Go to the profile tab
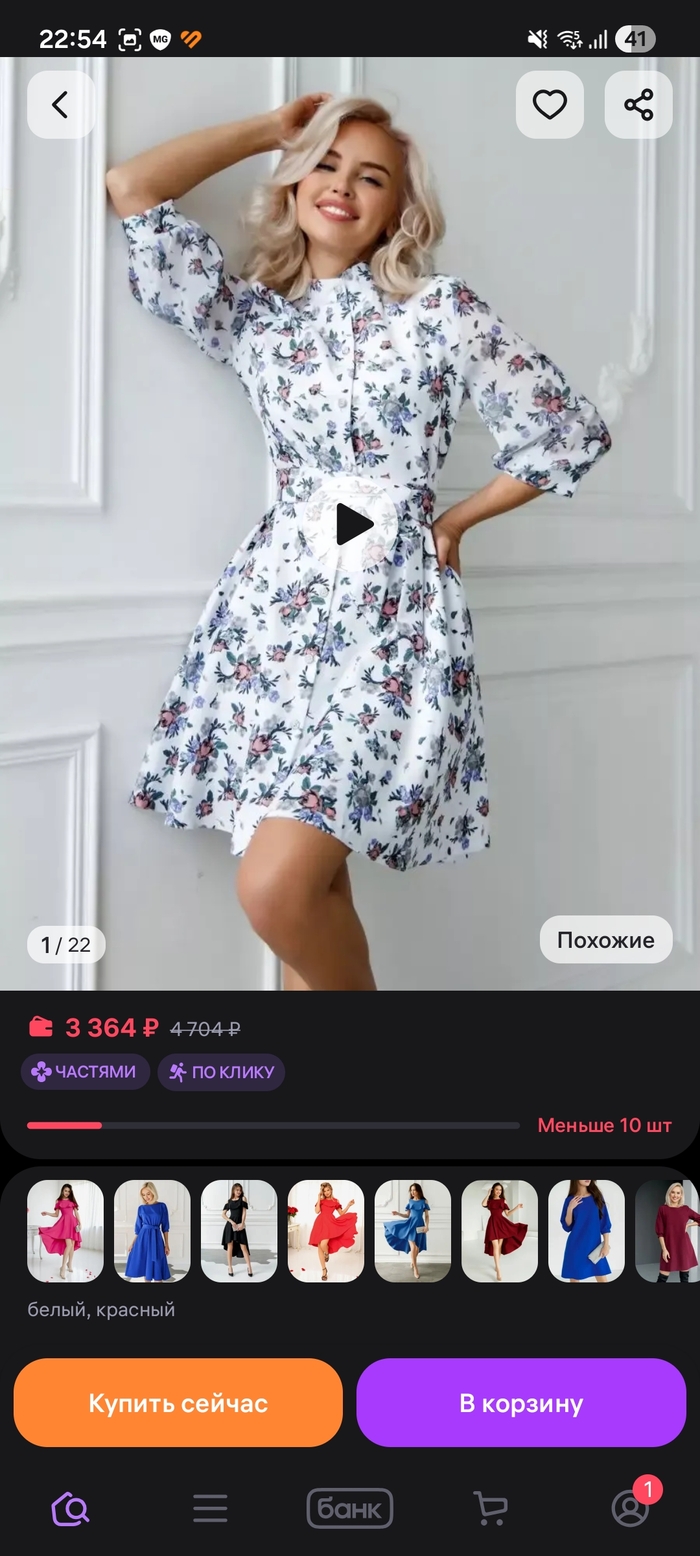Image resolution: width=700 pixels, height=1556 pixels. [630, 1508]
